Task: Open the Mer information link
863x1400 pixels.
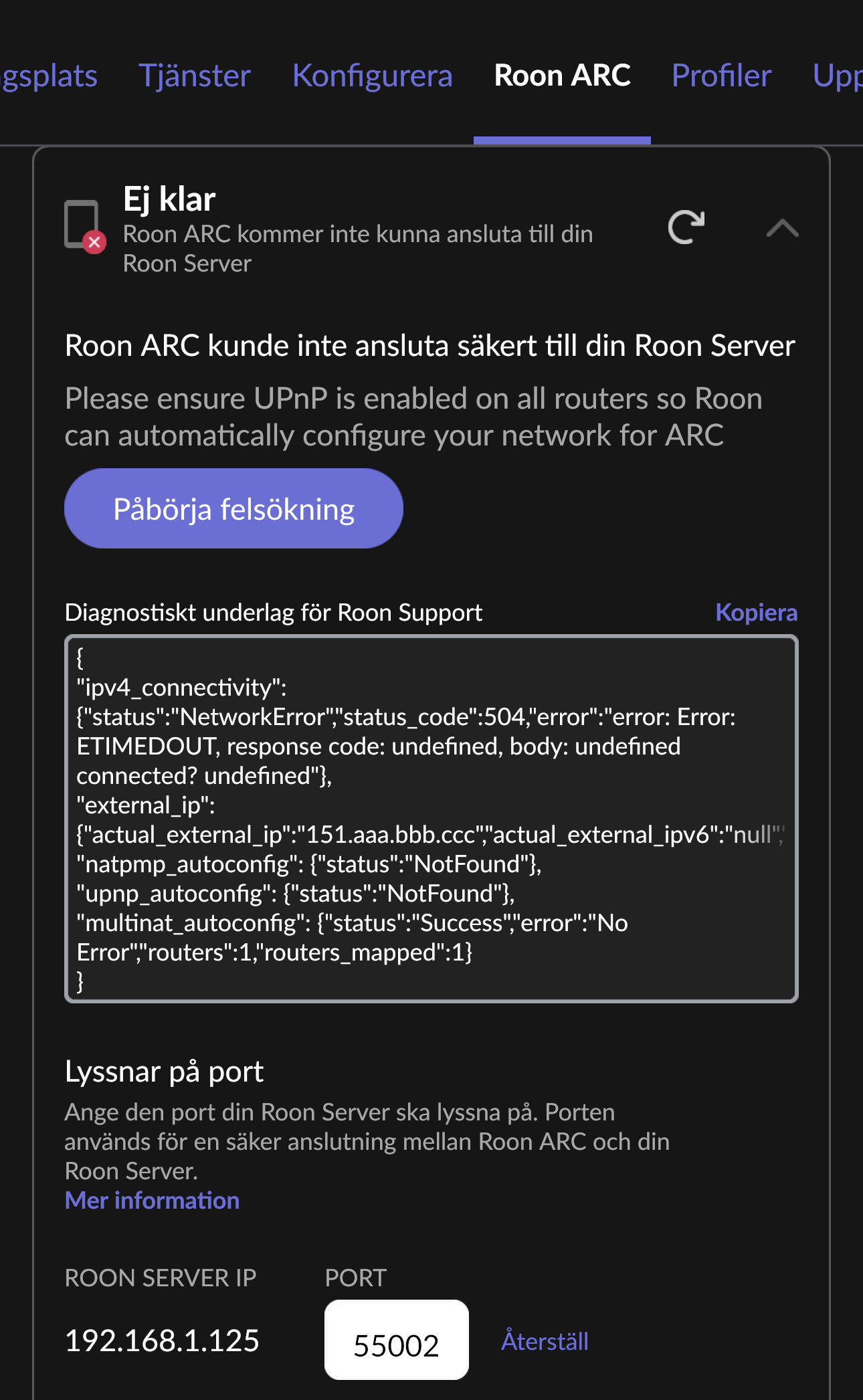Action: tap(152, 1201)
